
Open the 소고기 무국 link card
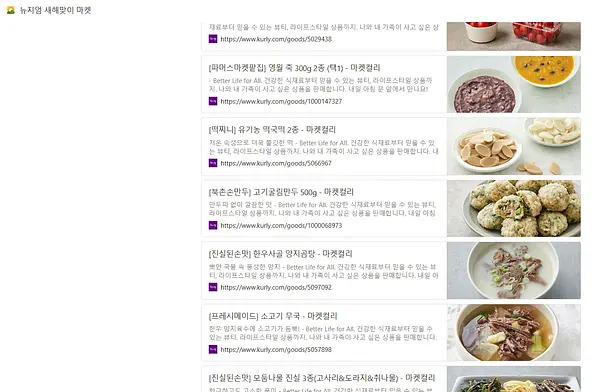[391, 332]
